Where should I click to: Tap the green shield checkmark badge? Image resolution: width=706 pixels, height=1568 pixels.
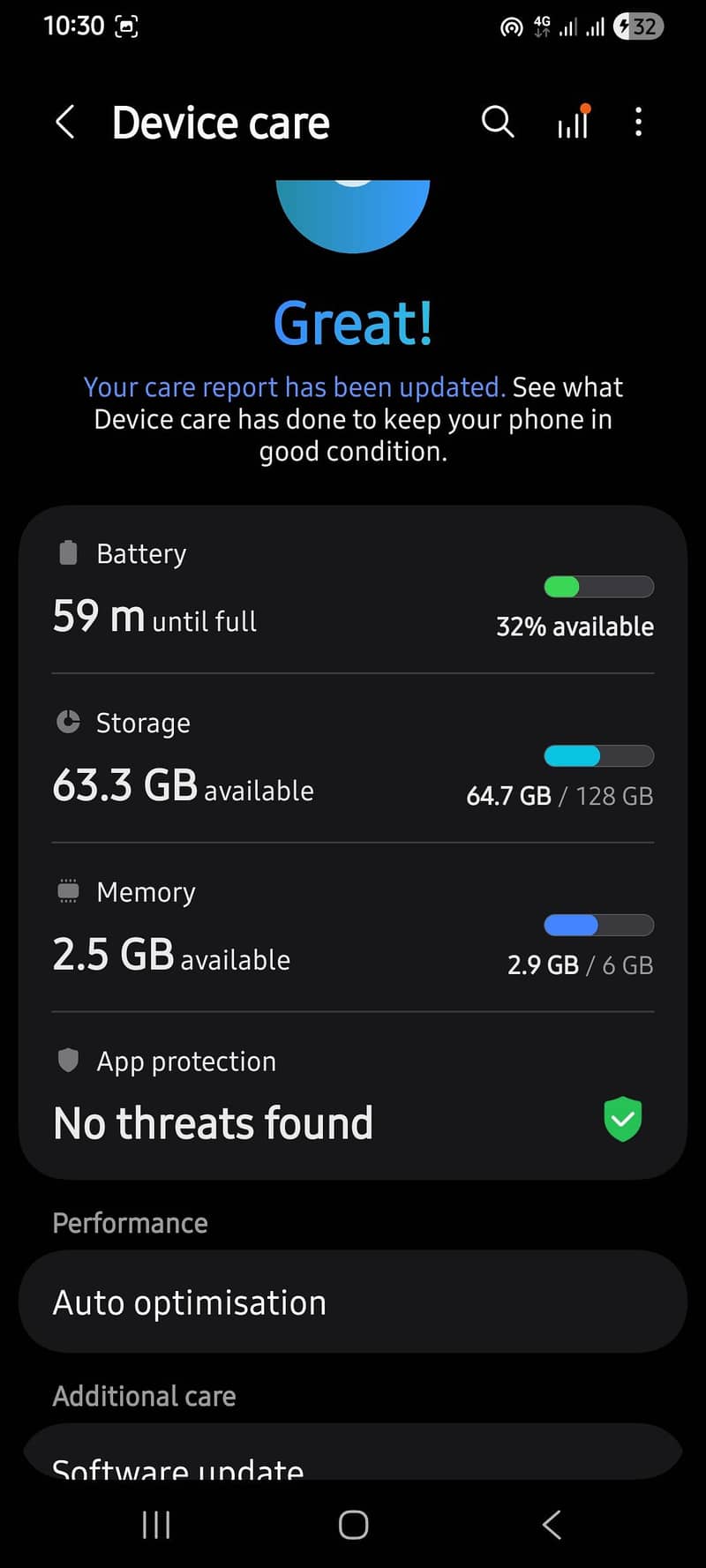coord(623,1120)
